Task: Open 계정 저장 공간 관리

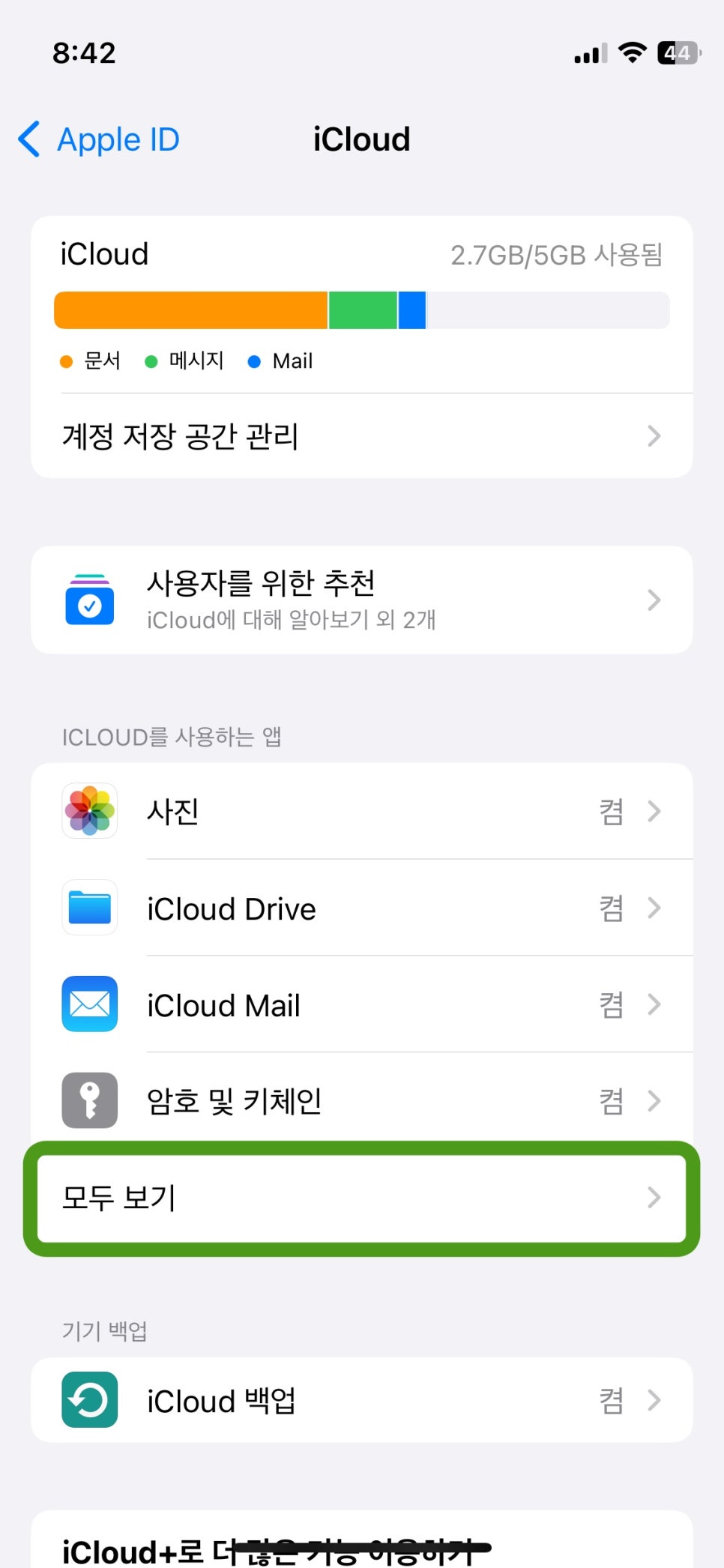Action: 362,436
